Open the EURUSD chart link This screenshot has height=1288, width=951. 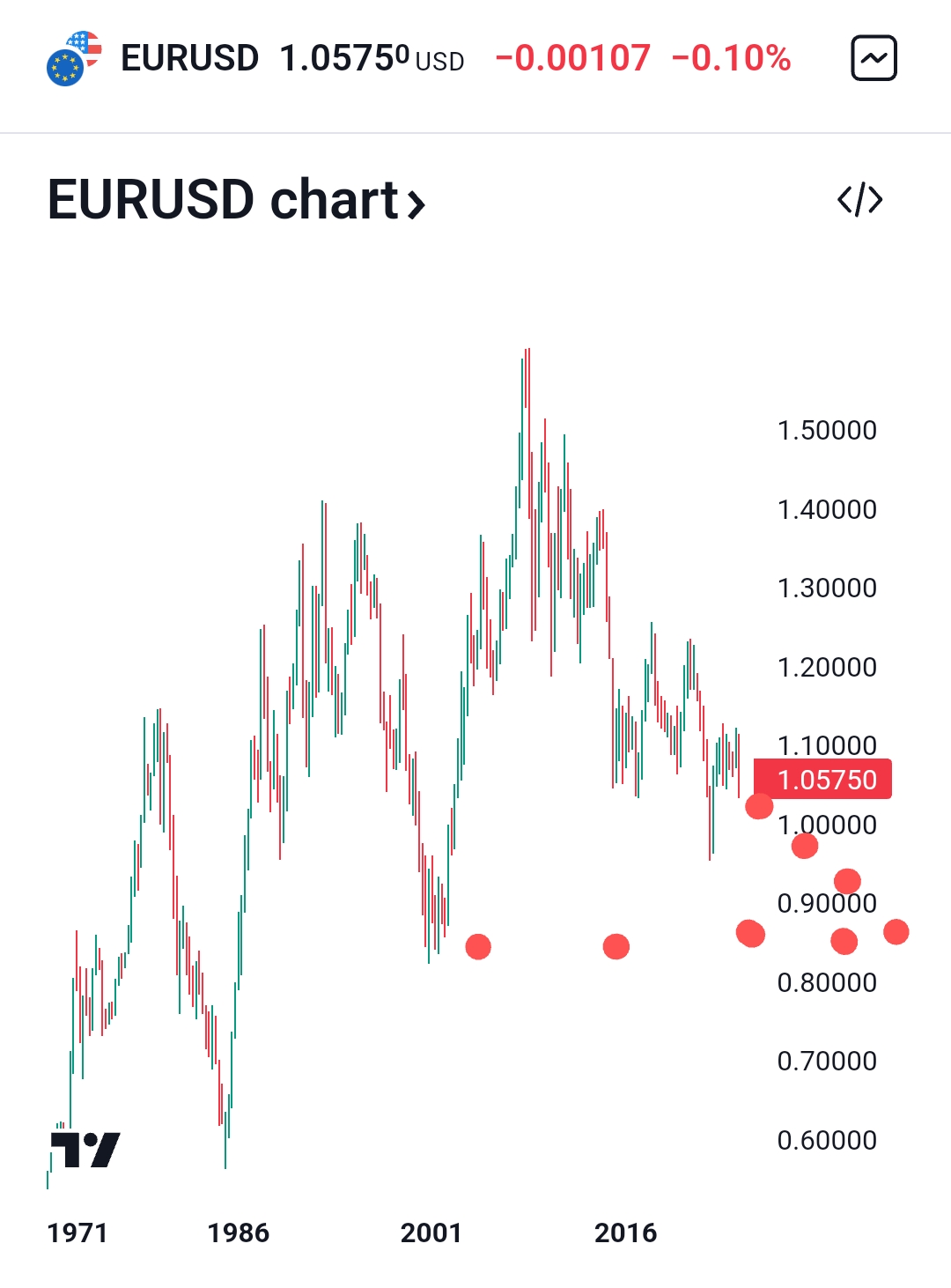[x=236, y=199]
